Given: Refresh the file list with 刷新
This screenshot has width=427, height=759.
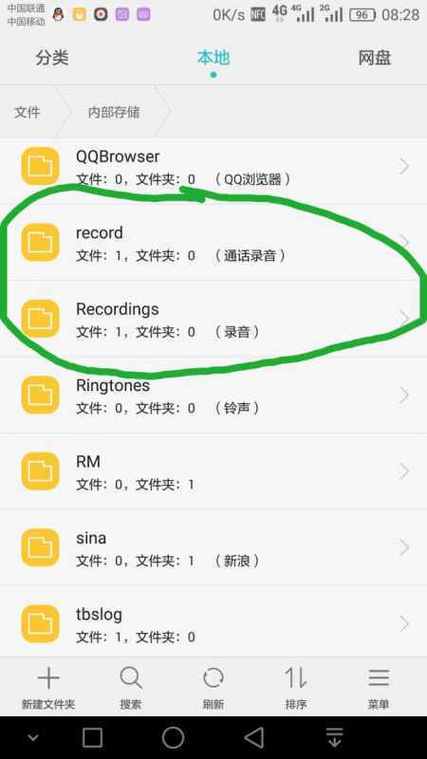Looking at the screenshot, I should click(x=213, y=687).
